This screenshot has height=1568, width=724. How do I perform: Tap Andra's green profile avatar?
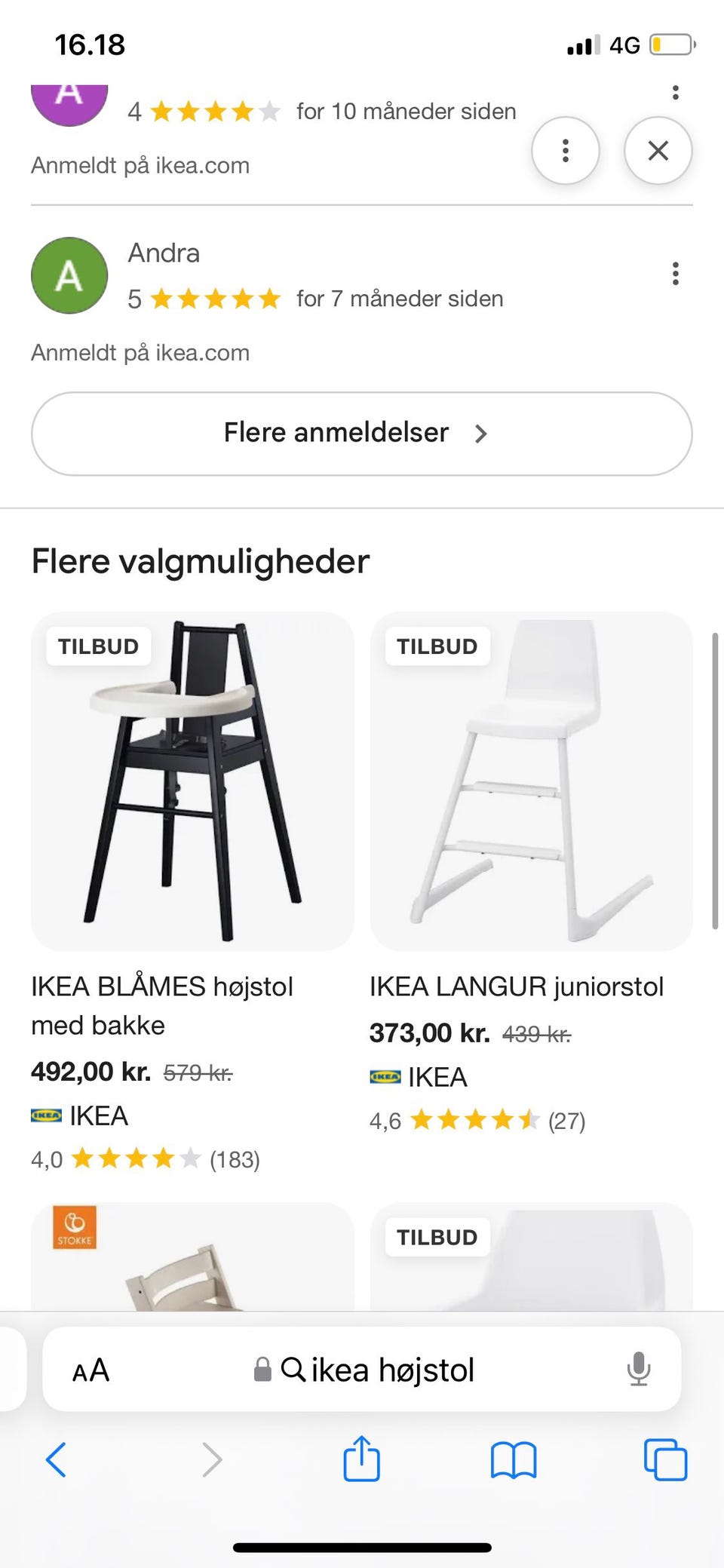(x=69, y=275)
